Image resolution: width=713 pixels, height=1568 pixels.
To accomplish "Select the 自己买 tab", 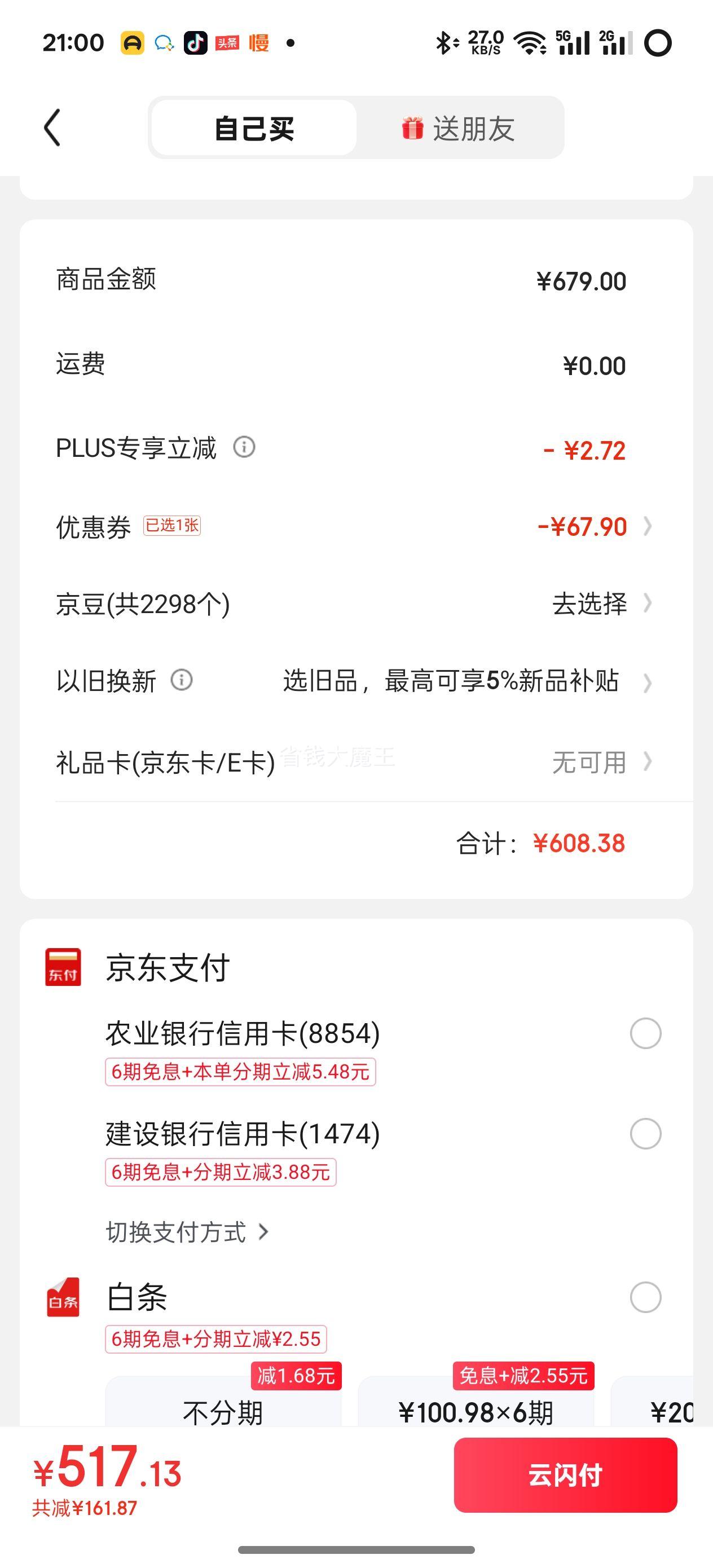I will pyautogui.click(x=254, y=129).
